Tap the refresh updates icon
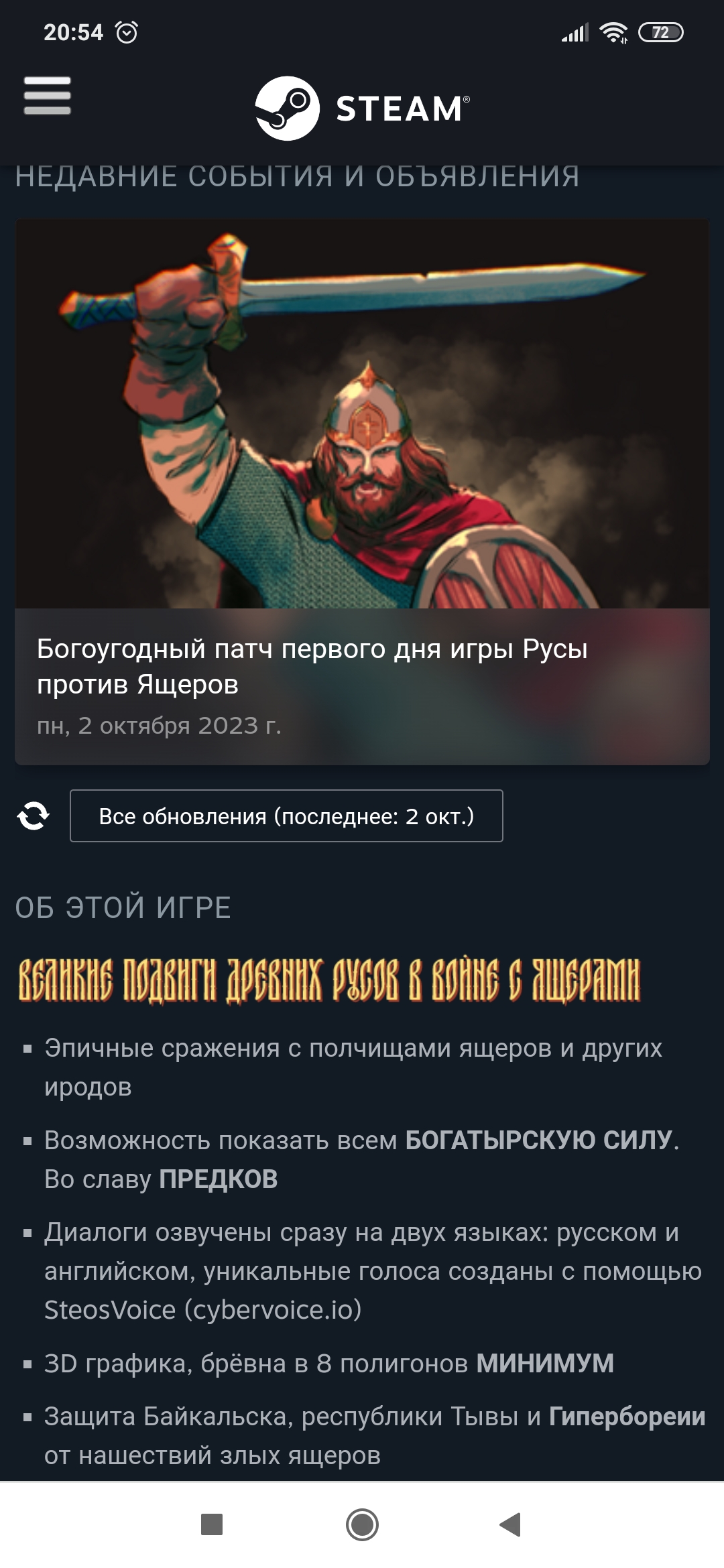This screenshot has width=724, height=1568. tap(34, 815)
